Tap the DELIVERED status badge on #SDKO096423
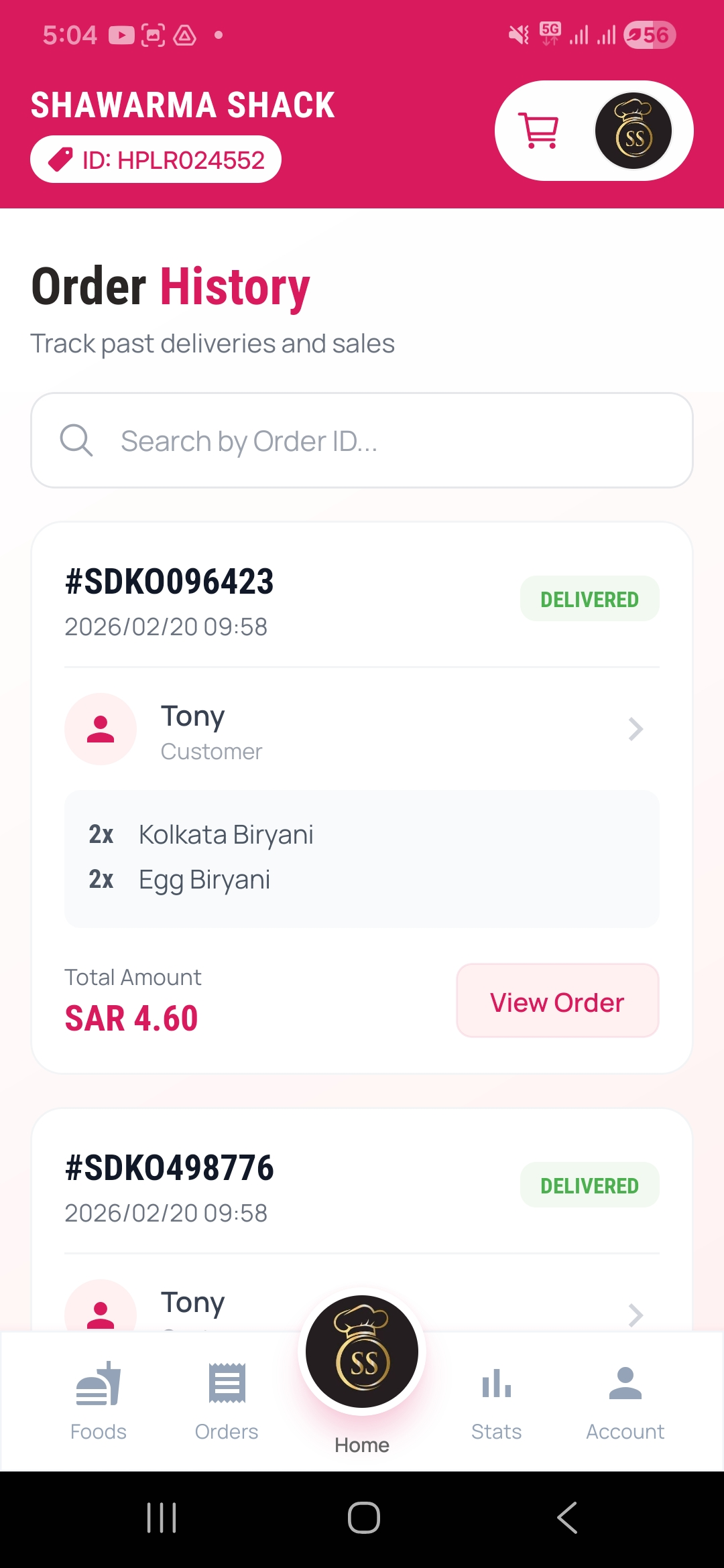Screen dimensions: 724x1568 [589, 598]
